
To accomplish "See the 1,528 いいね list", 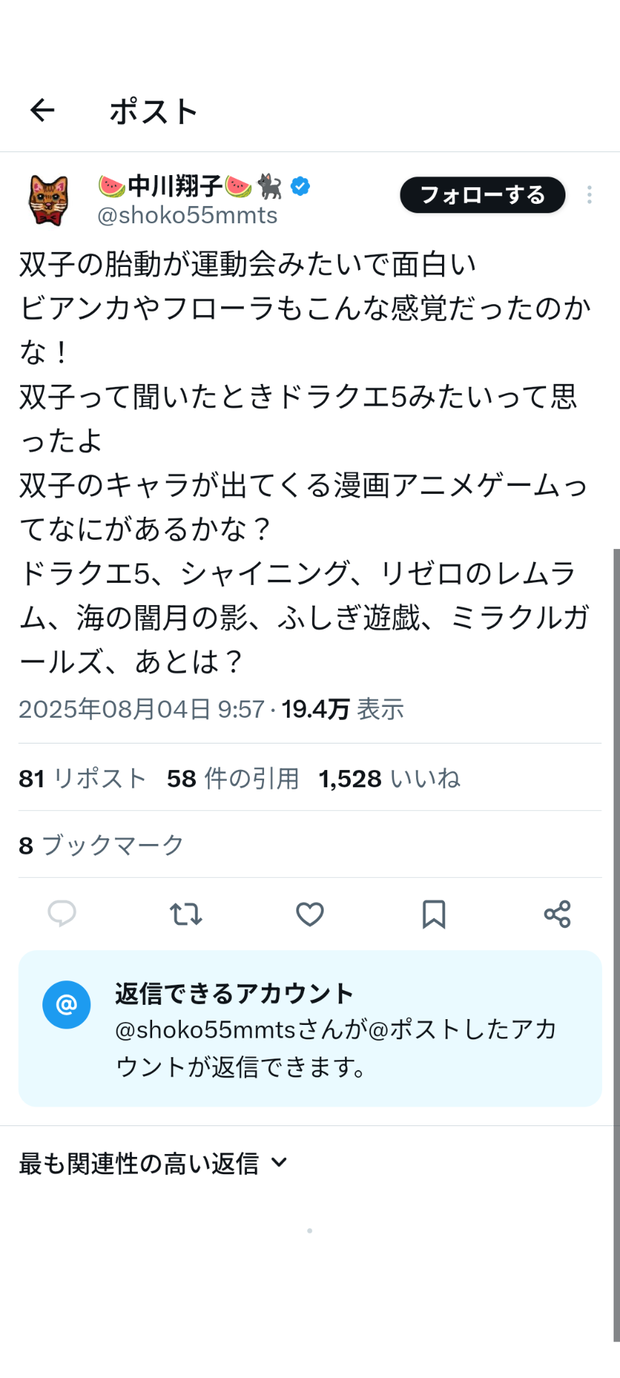I will [389, 778].
